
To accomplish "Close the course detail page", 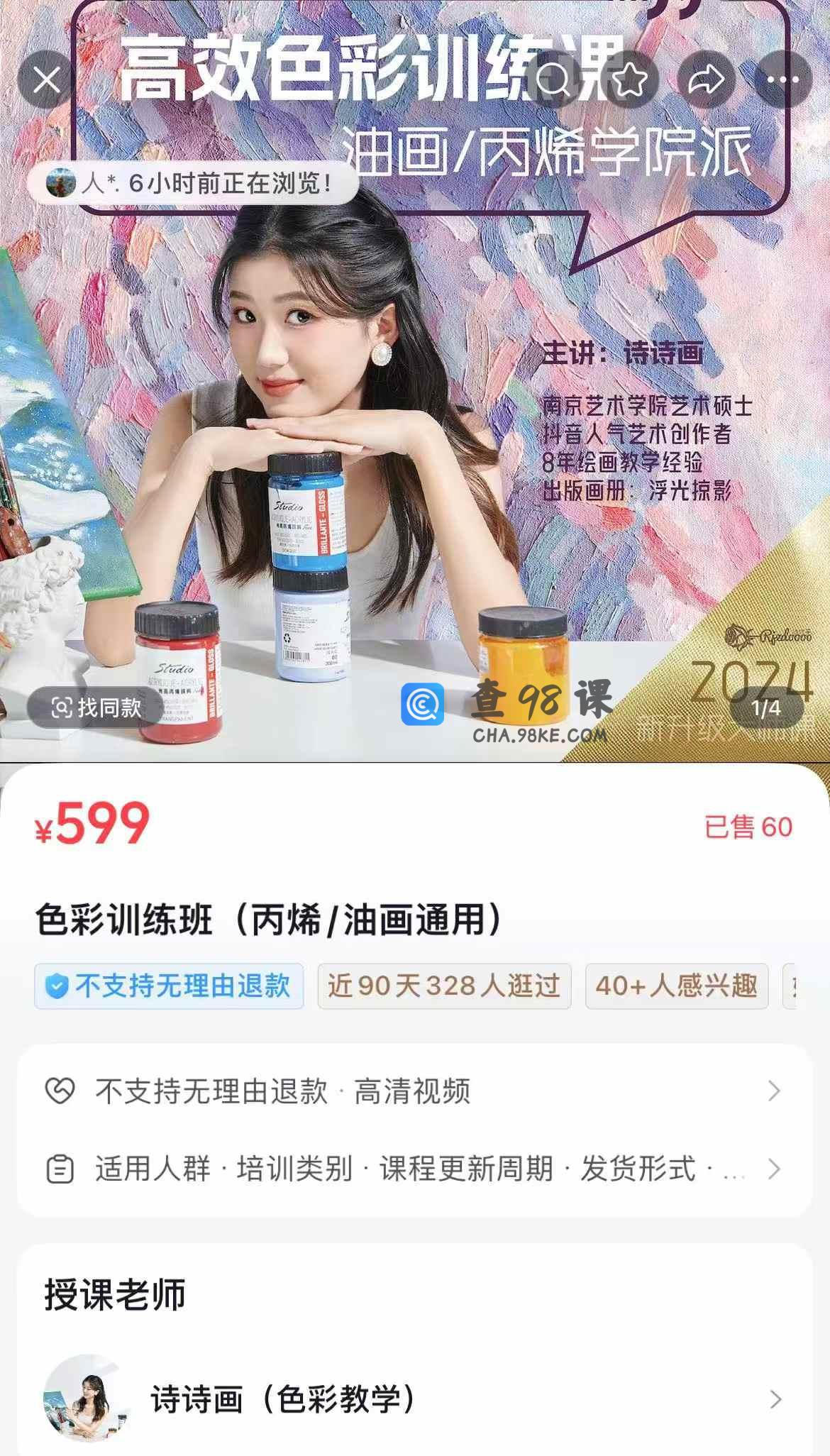I will coord(47,80).
